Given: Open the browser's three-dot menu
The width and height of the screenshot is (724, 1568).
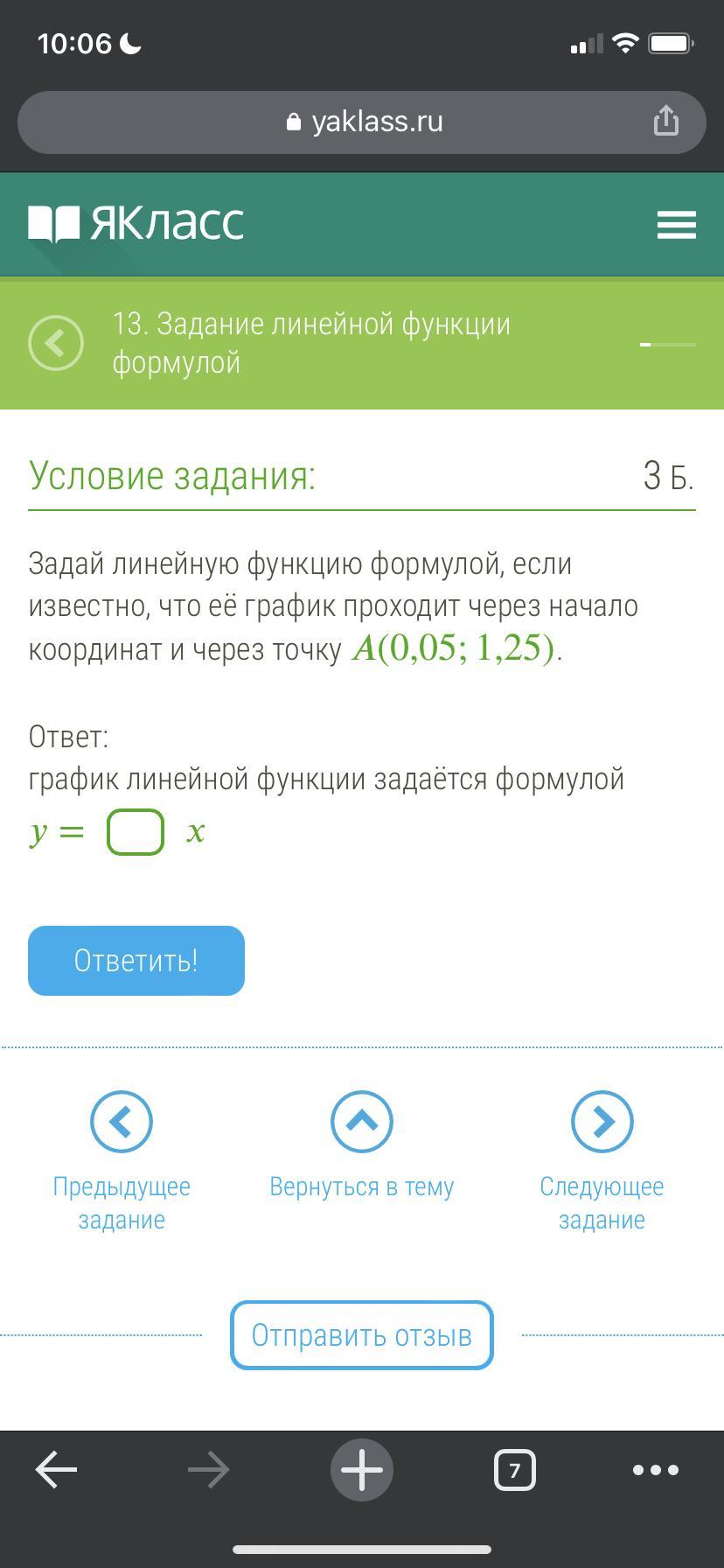Looking at the screenshot, I should click(656, 1470).
